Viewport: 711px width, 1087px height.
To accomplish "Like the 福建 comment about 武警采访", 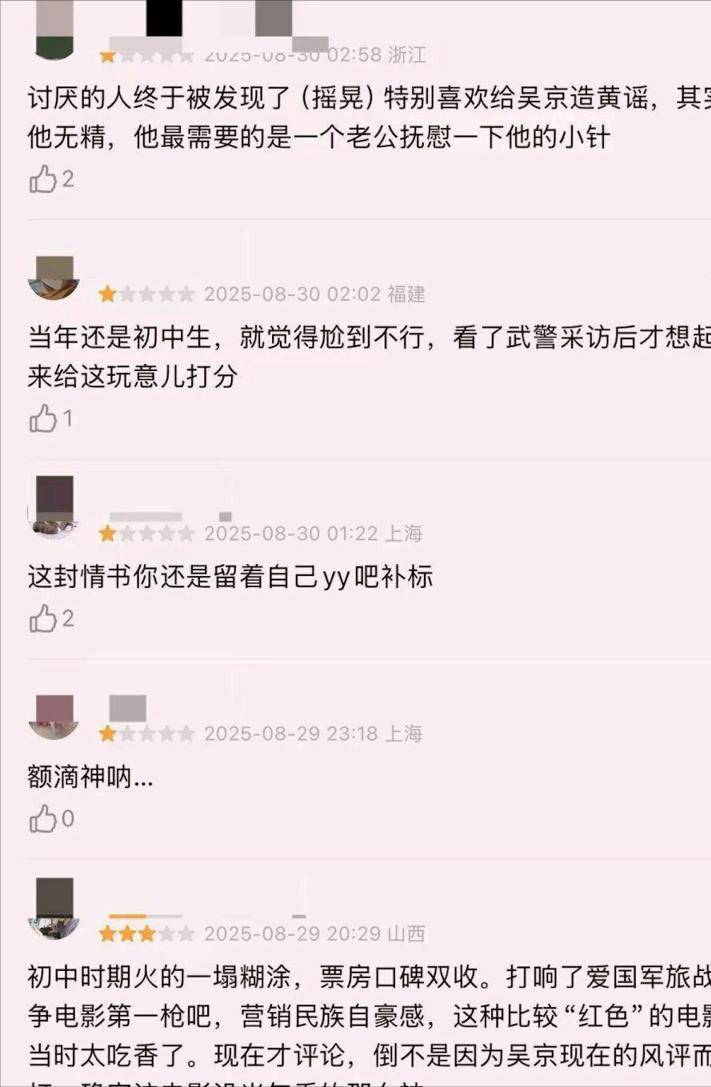I will pos(43,419).
